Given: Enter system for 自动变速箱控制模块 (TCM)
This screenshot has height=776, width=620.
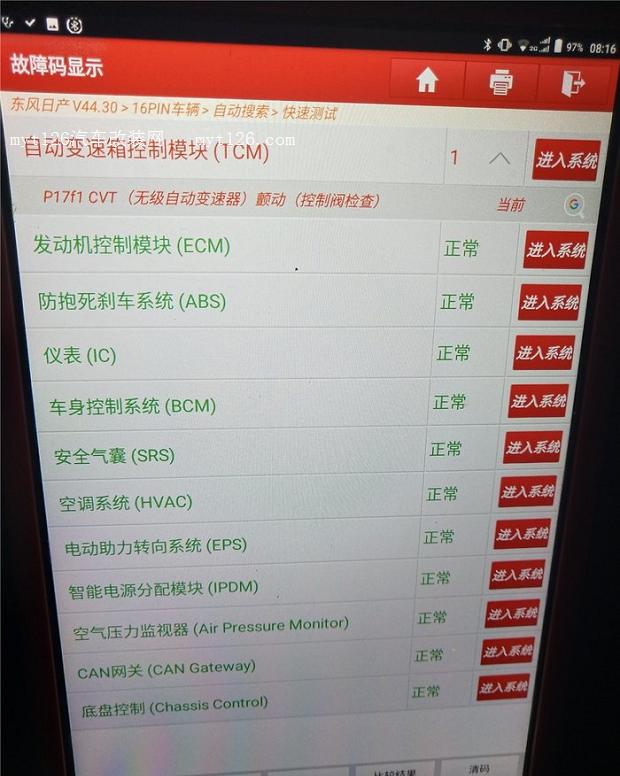Looking at the screenshot, I should (566, 160).
